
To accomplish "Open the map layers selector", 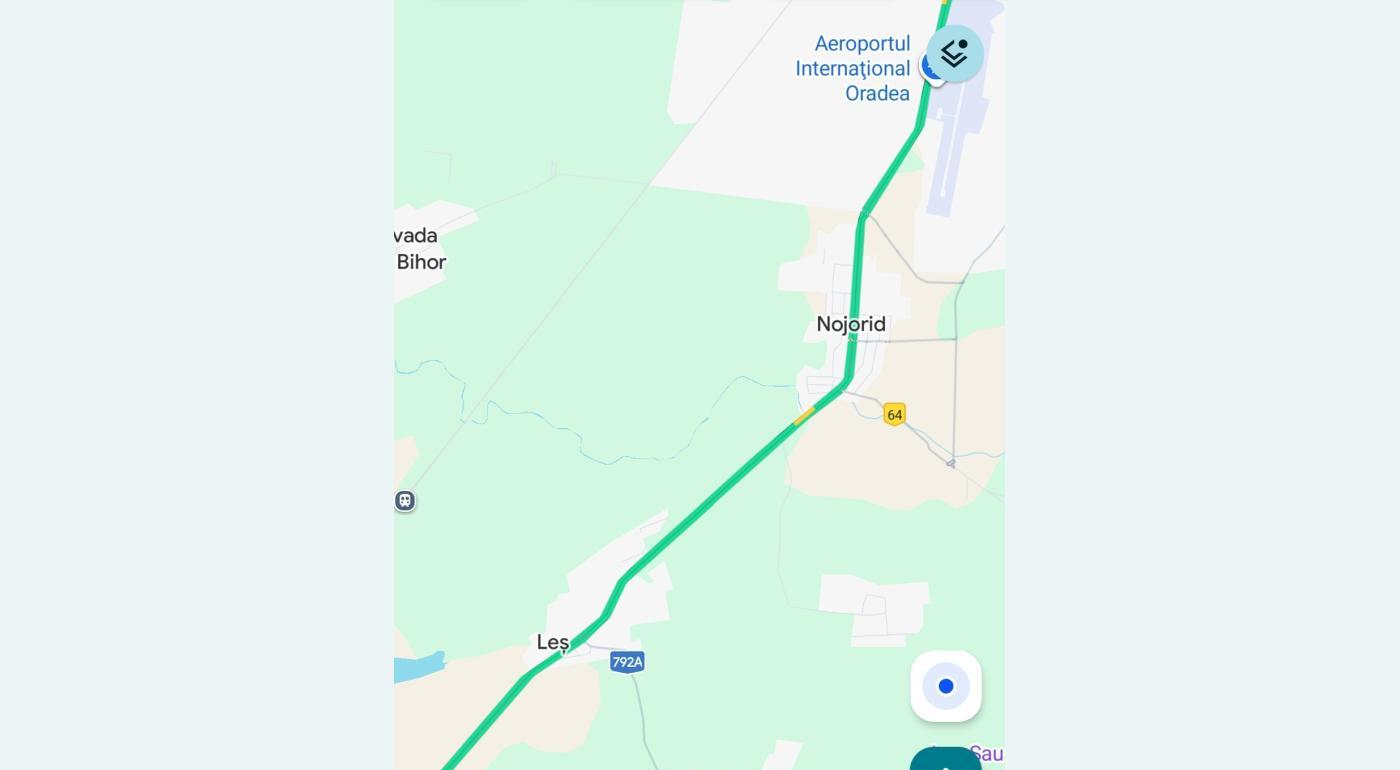I will (x=954, y=54).
